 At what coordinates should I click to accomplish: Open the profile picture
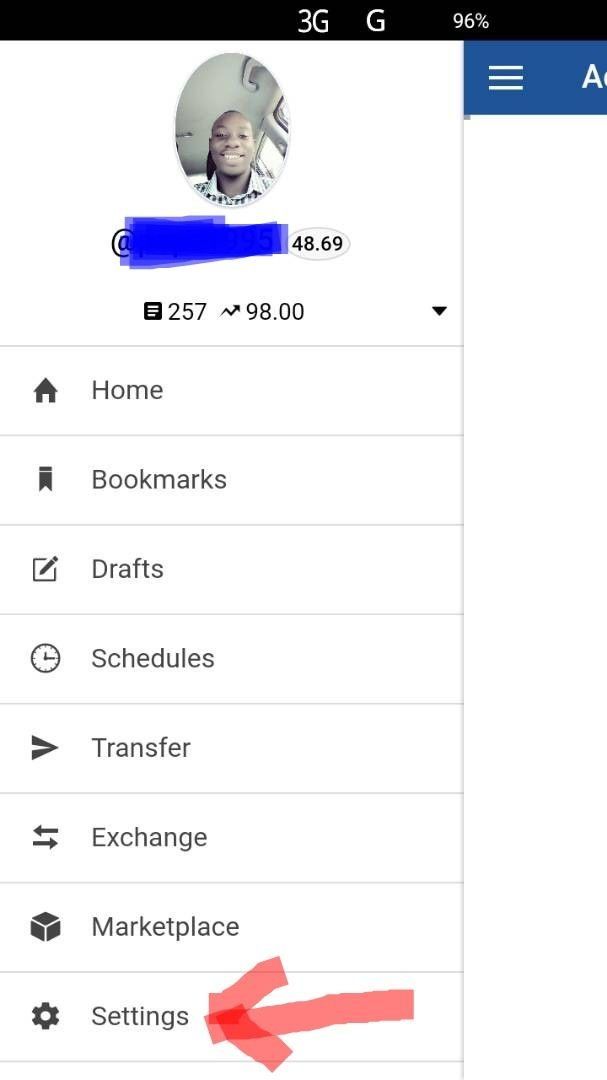[x=232, y=129]
